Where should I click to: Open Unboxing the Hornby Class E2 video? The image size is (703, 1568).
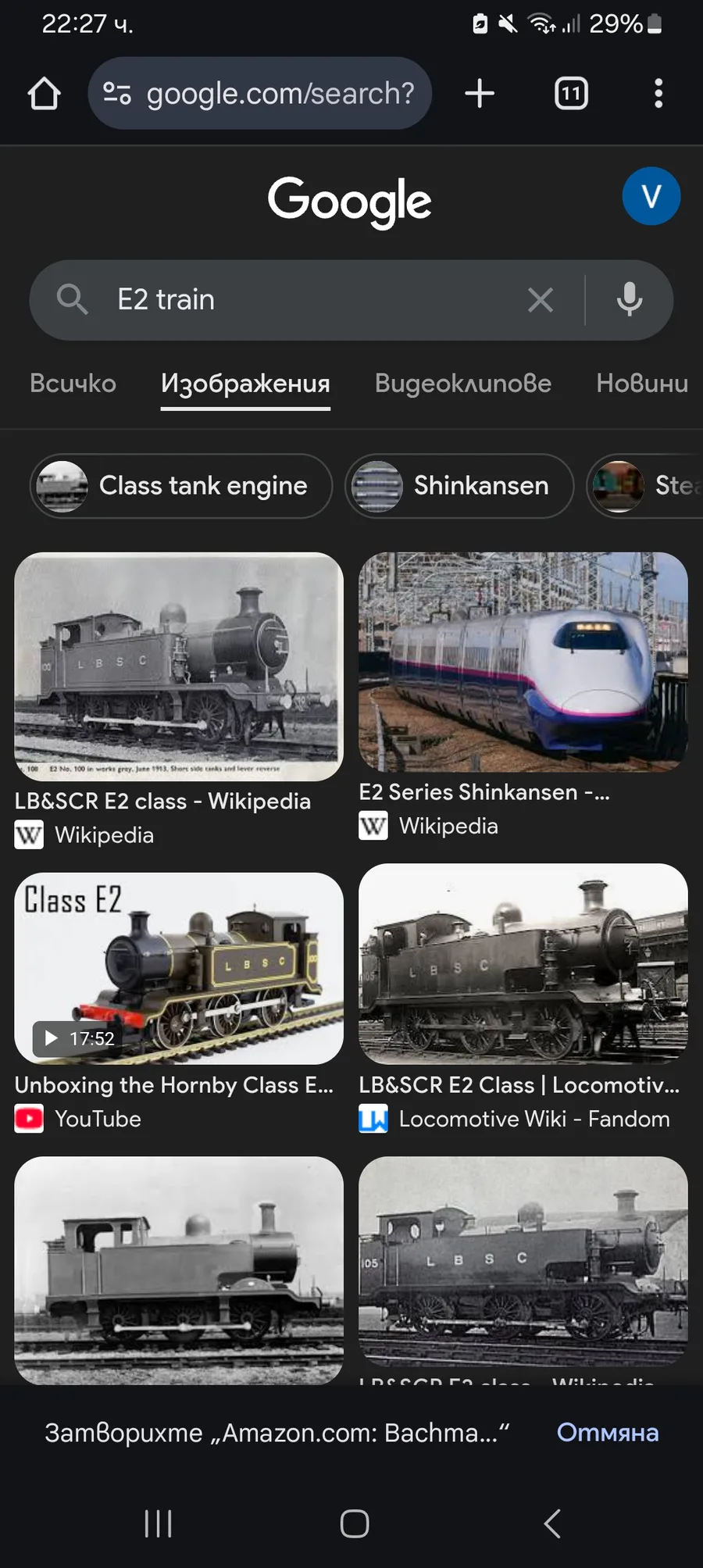point(179,969)
